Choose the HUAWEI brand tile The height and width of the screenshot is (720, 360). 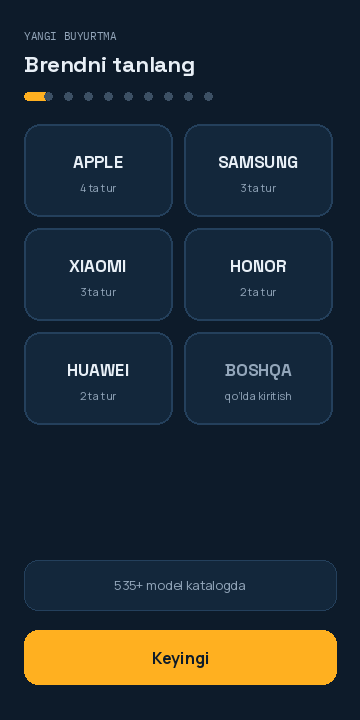pos(98,378)
